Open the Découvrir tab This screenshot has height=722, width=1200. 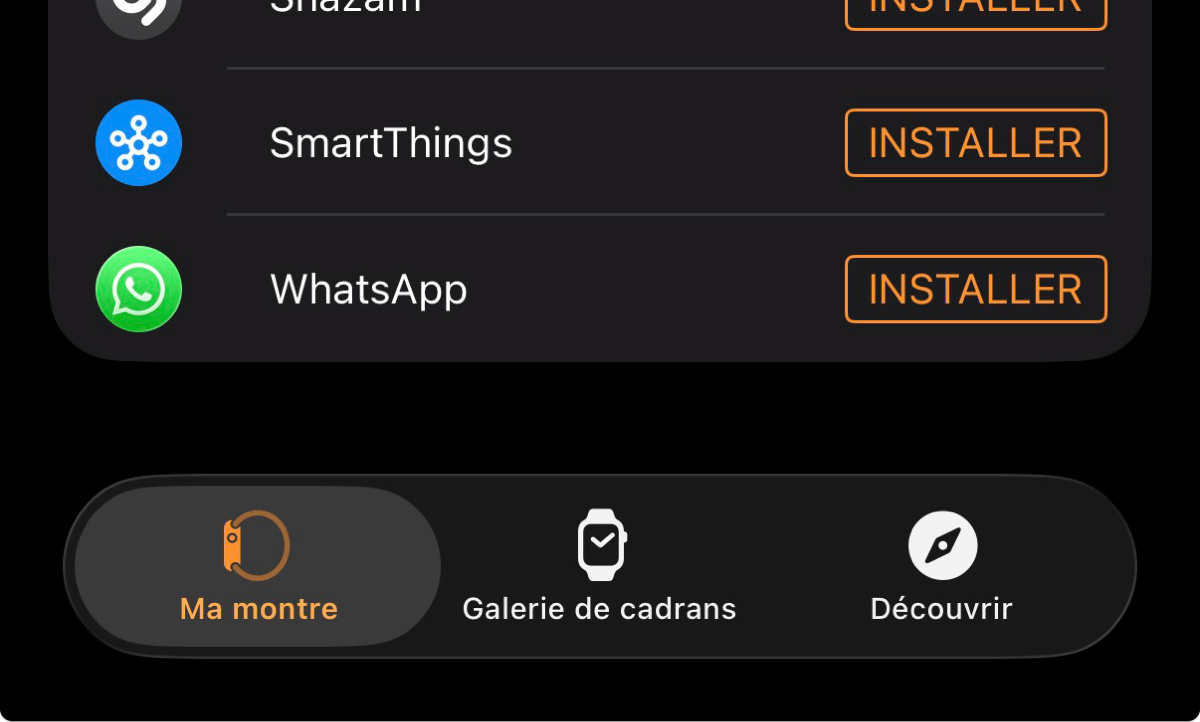pos(941,566)
